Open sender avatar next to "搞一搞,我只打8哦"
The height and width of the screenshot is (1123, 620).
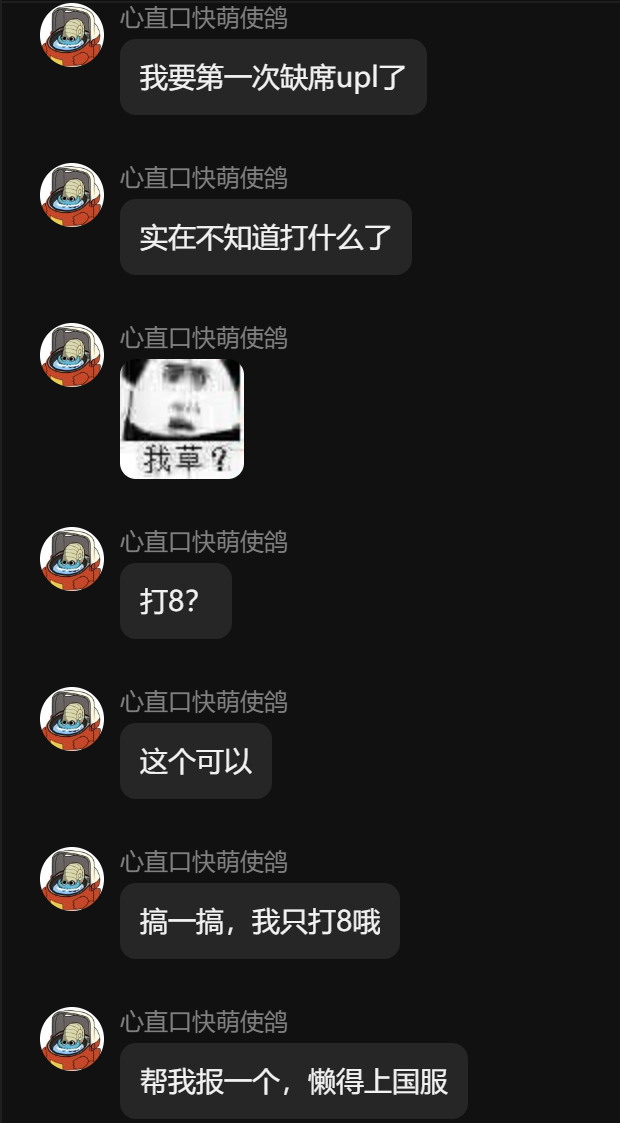(72, 879)
